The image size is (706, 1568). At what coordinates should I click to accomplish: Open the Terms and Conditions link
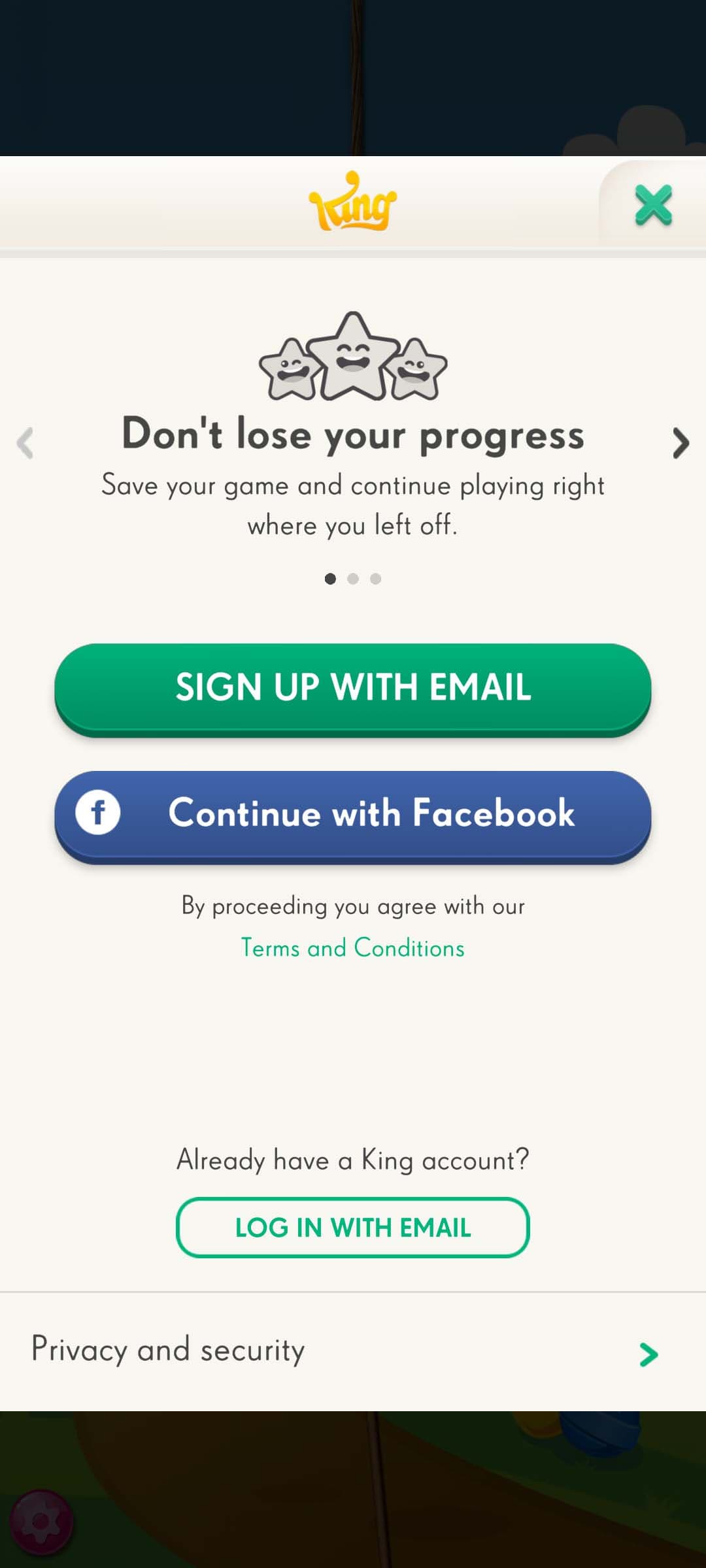coord(353,948)
